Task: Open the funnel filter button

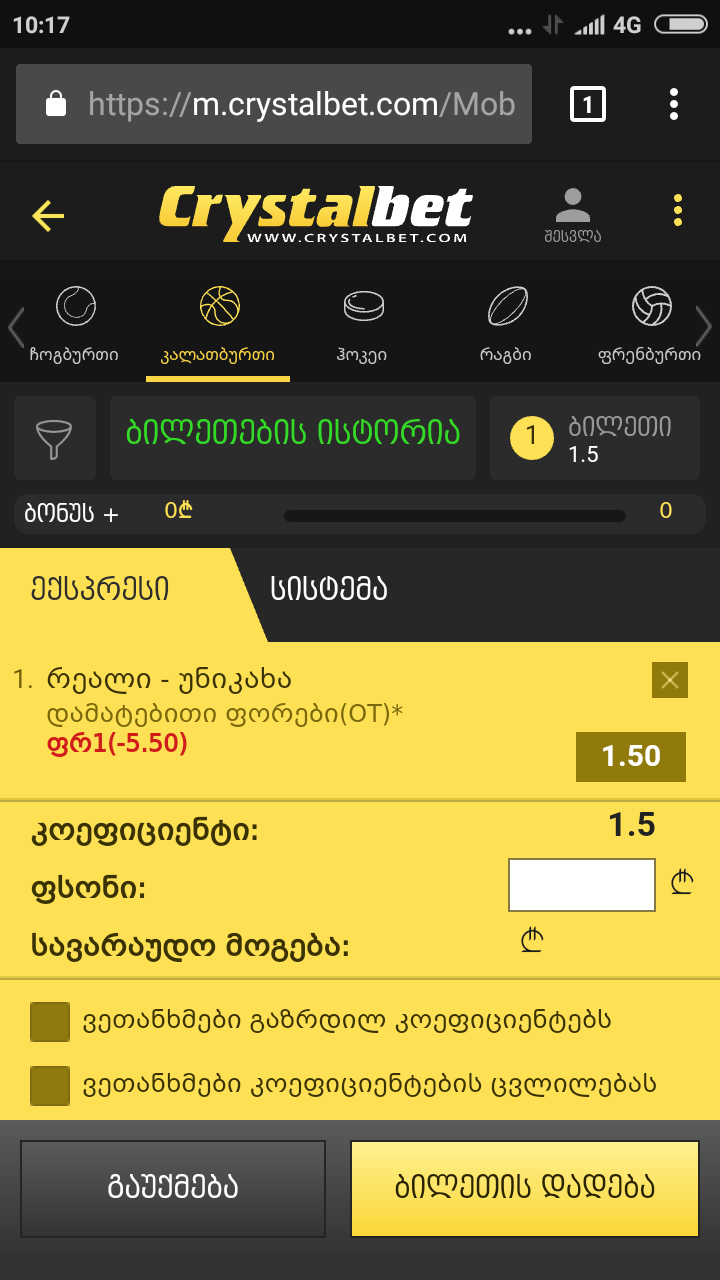Action: tap(55, 437)
